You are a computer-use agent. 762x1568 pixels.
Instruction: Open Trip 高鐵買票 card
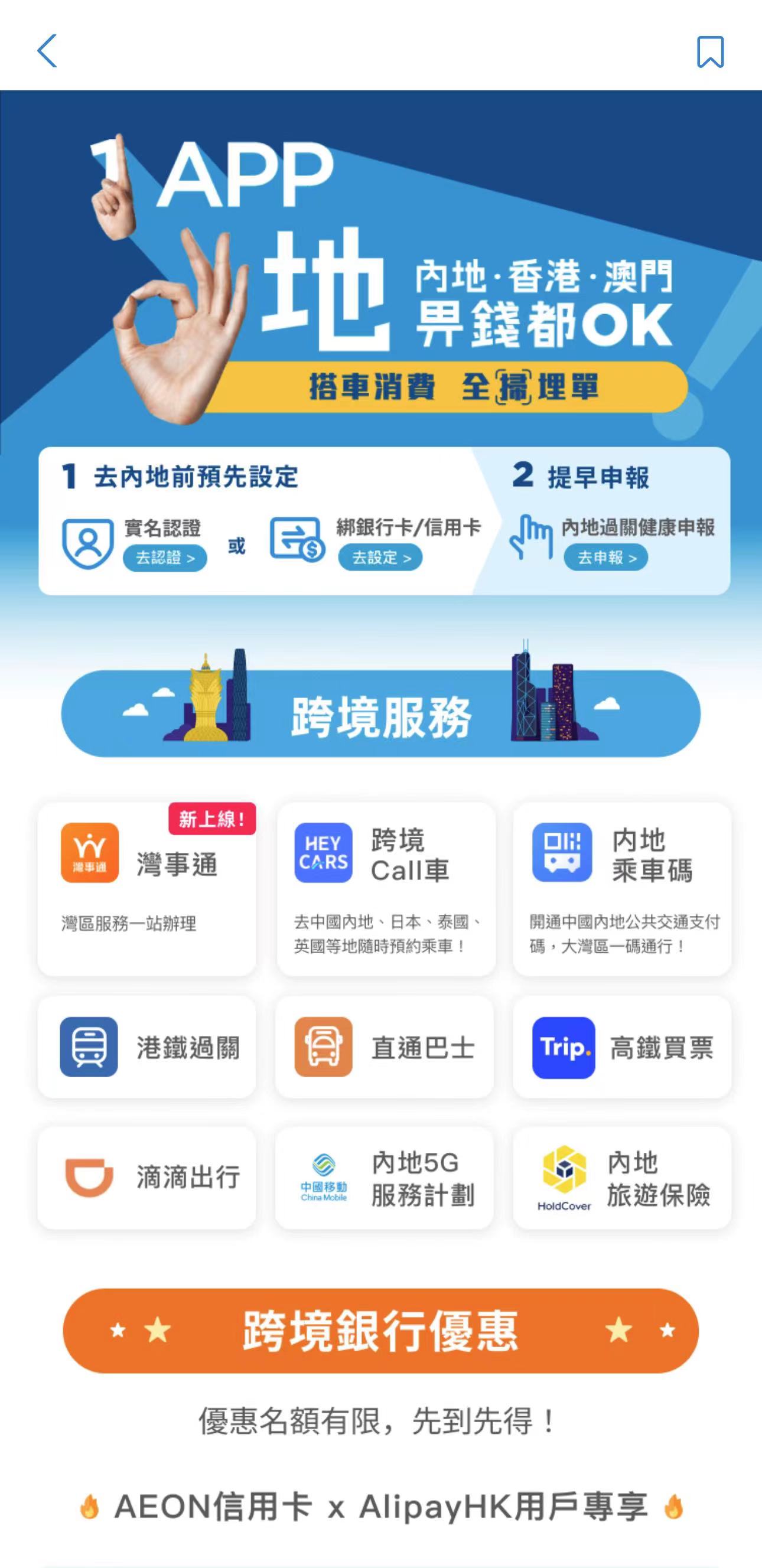coord(622,1048)
